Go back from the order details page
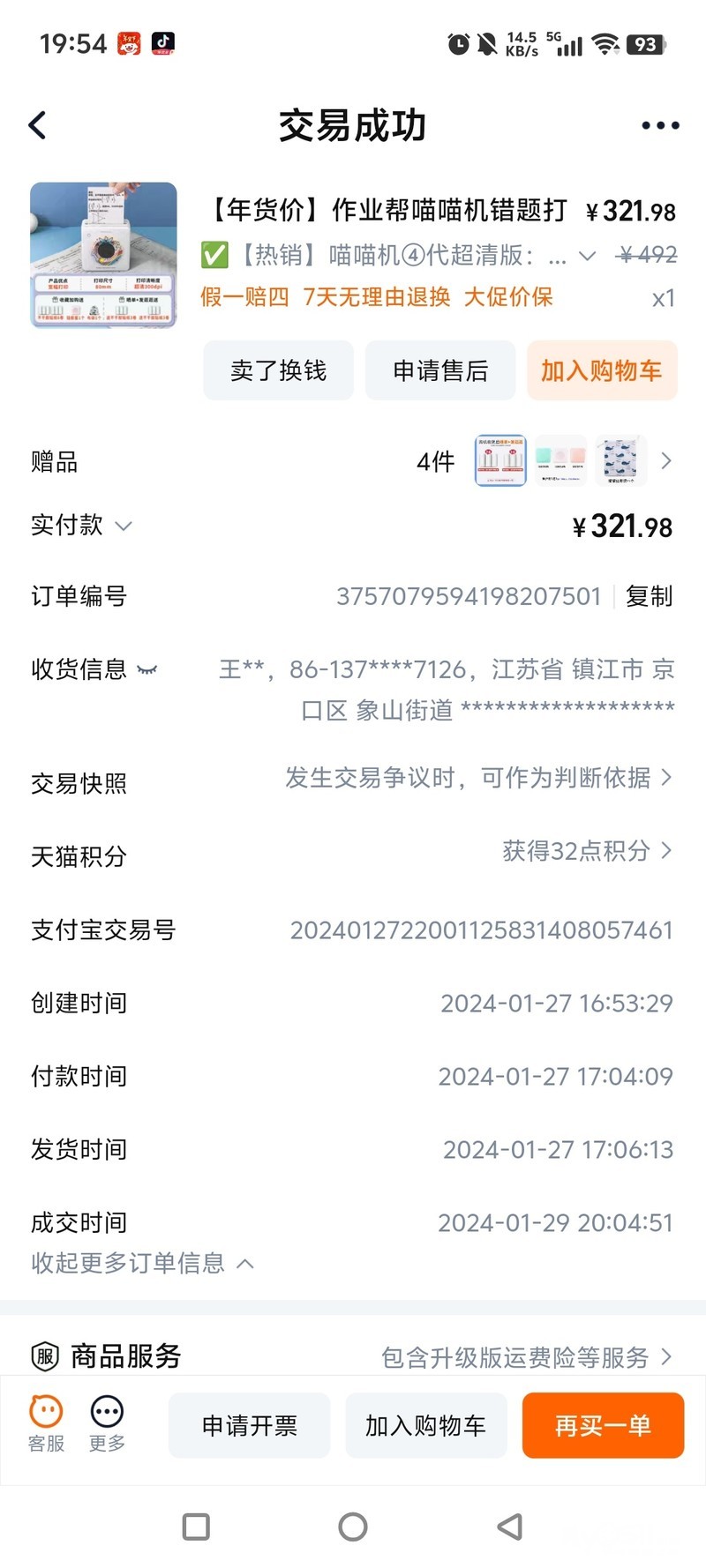This screenshot has height=1568, width=706. 38,125
